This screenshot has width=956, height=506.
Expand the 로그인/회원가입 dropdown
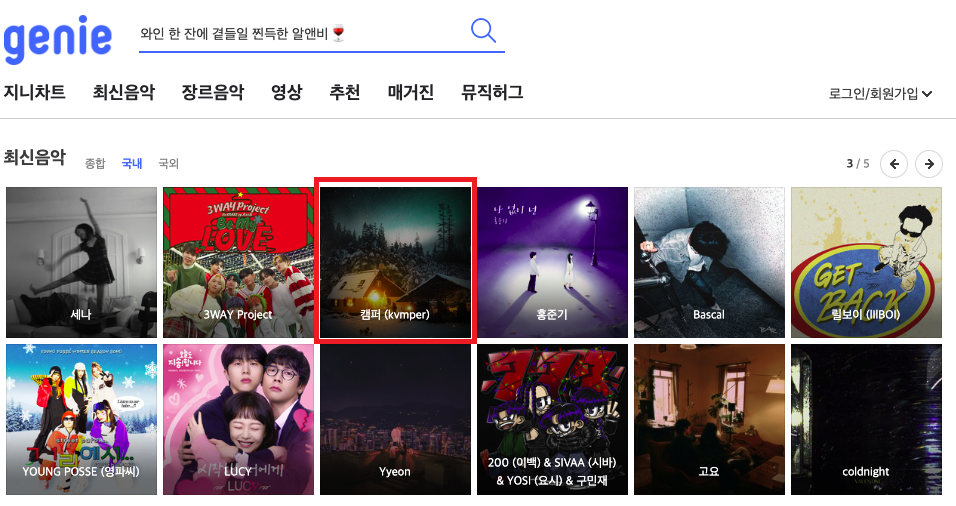880,94
